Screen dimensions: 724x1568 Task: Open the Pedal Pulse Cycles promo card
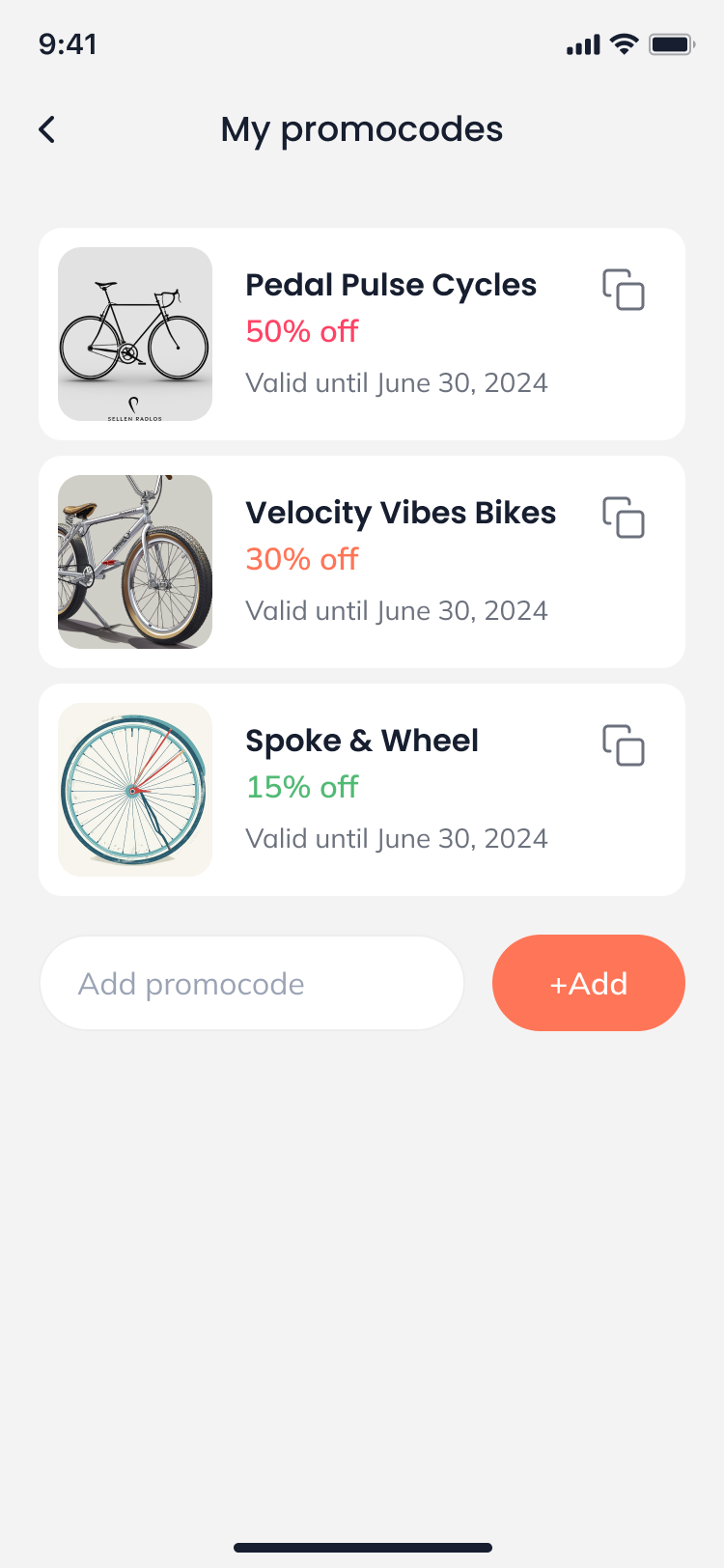tap(396, 334)
